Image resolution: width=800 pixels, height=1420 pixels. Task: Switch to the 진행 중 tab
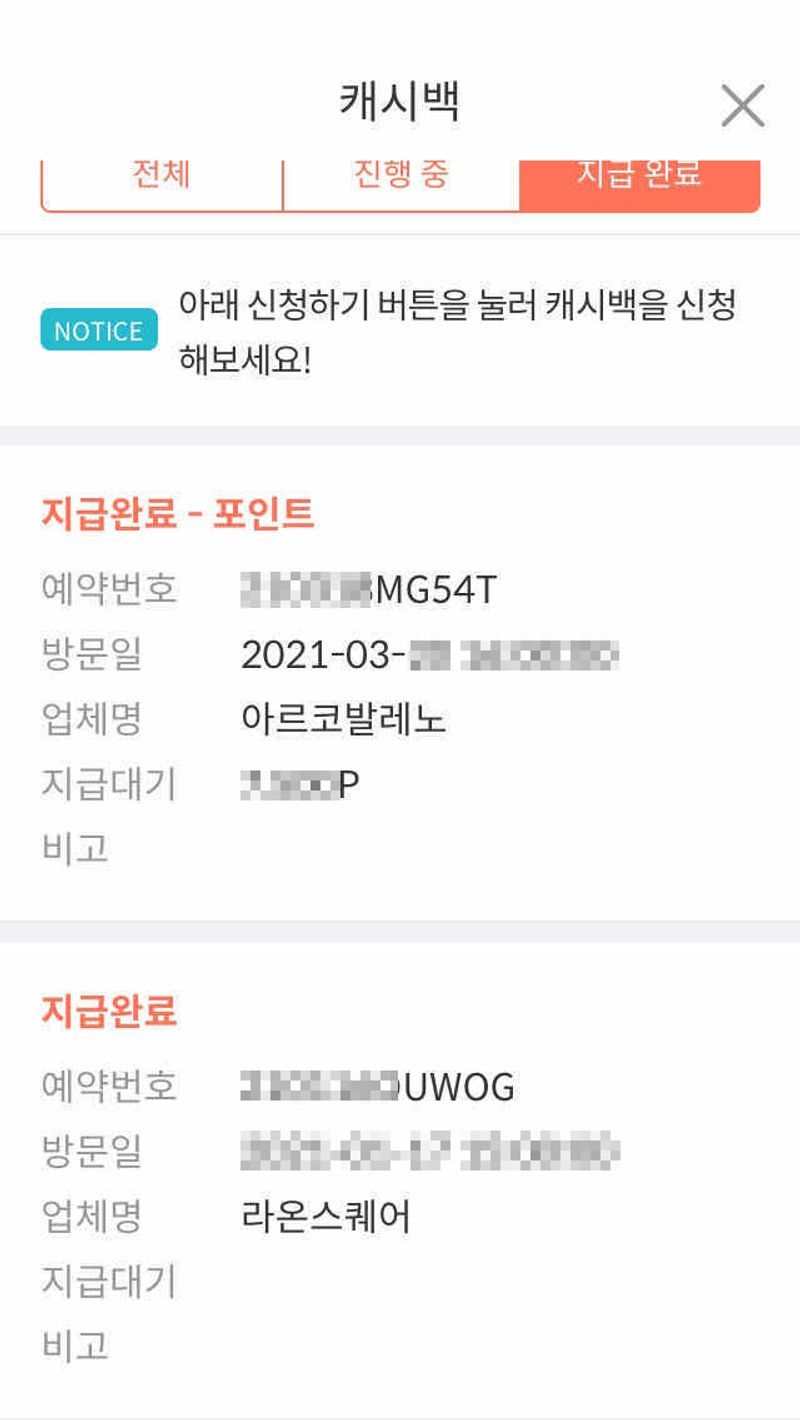401,180
